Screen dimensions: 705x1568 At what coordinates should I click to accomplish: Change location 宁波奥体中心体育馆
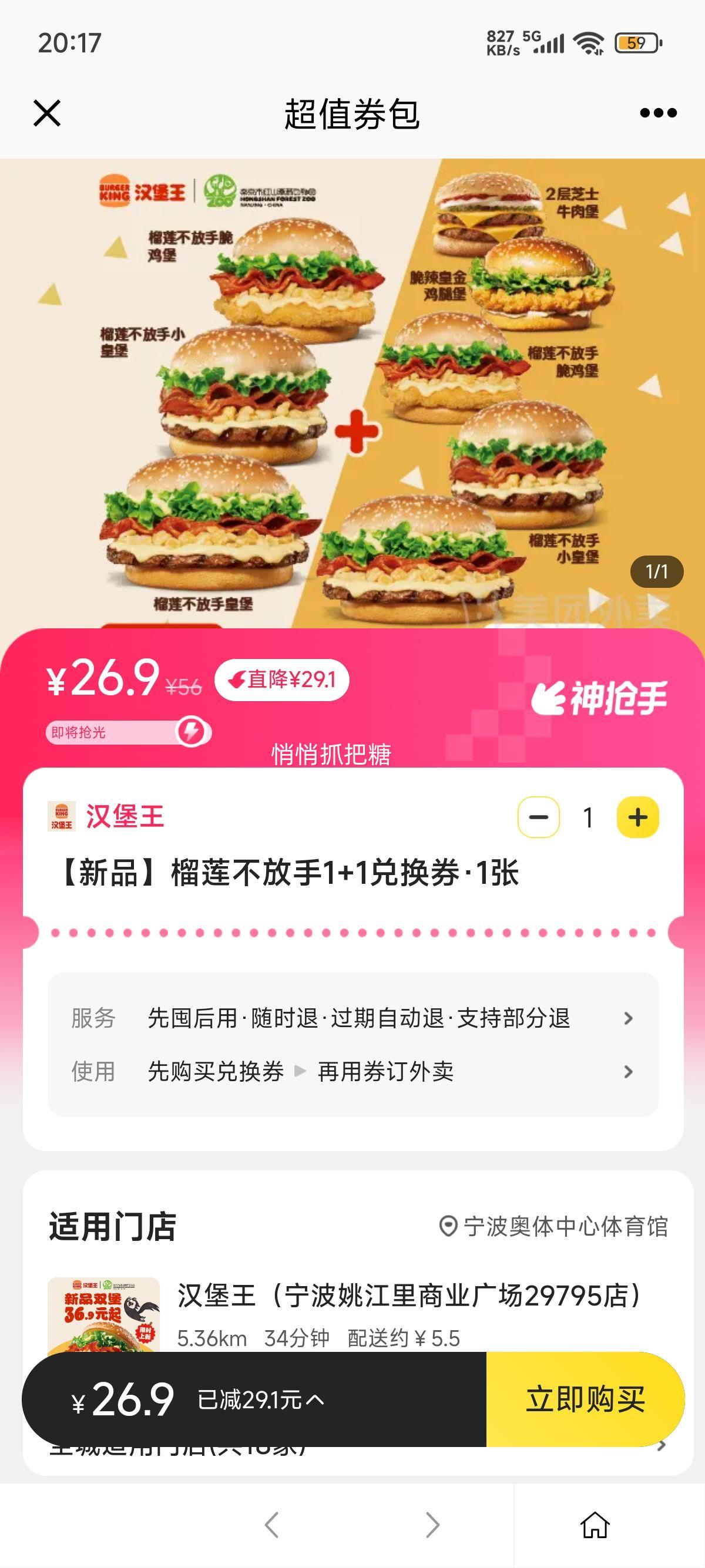click(x=554, y=1227)
